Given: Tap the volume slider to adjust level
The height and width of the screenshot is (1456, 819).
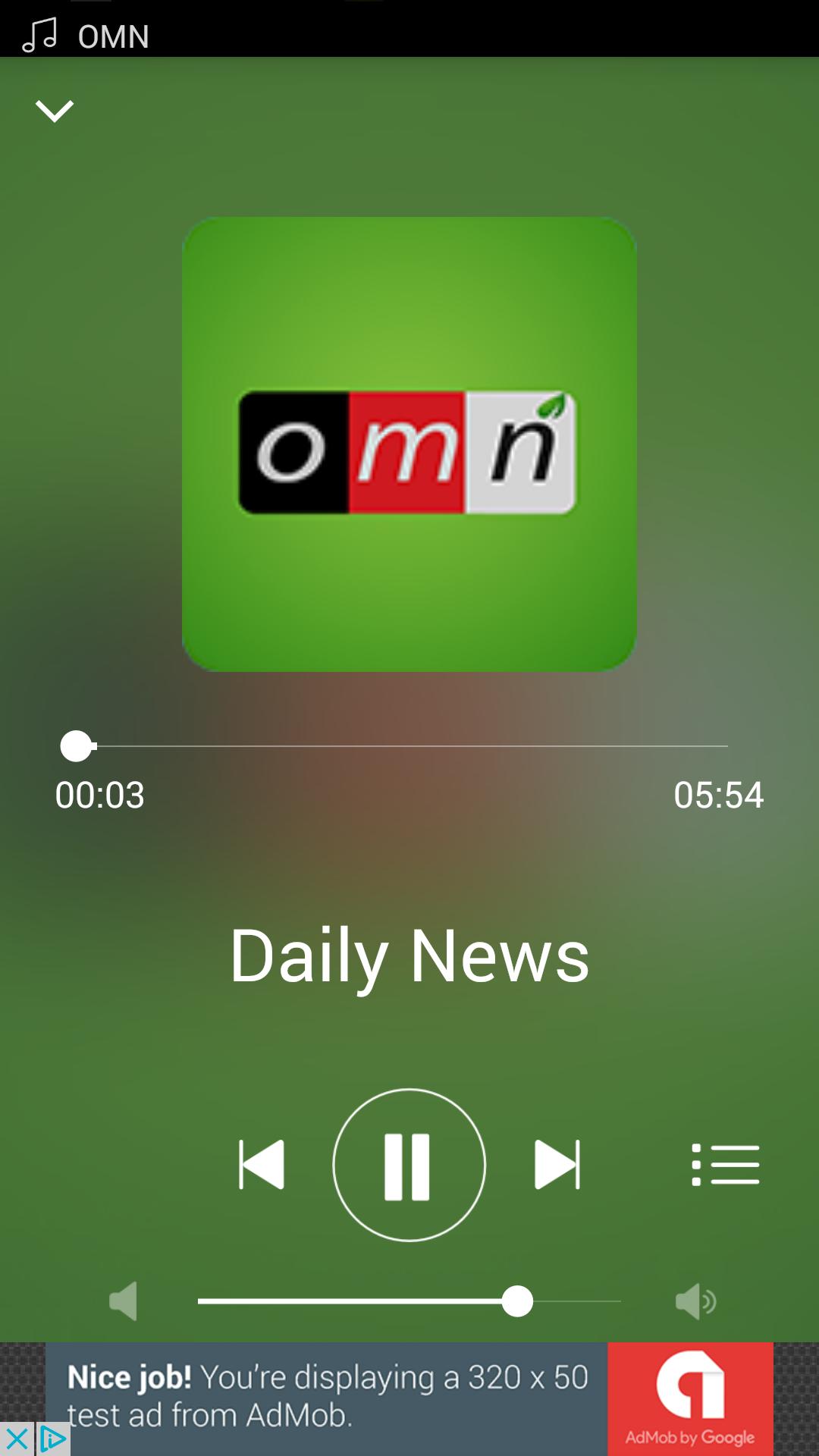Looking at the screenshot, I should (409, 1302).
